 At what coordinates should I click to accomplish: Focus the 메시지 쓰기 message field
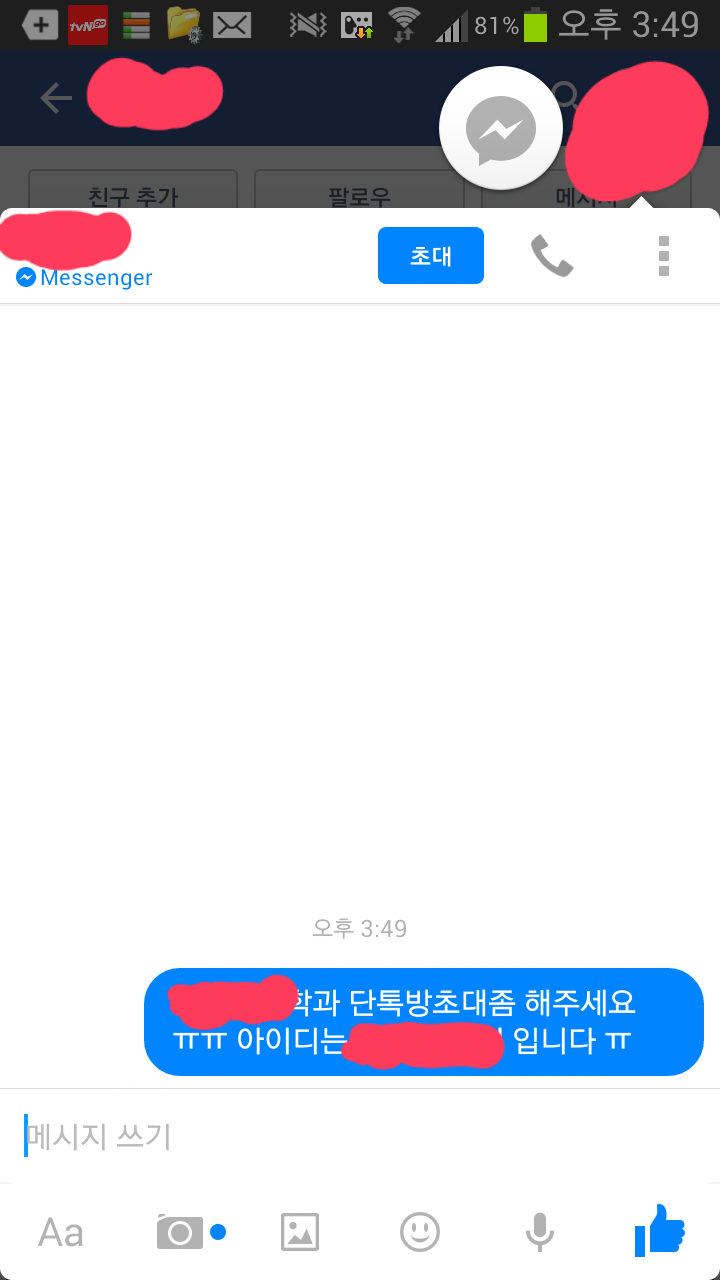(x=360, y=1136)
